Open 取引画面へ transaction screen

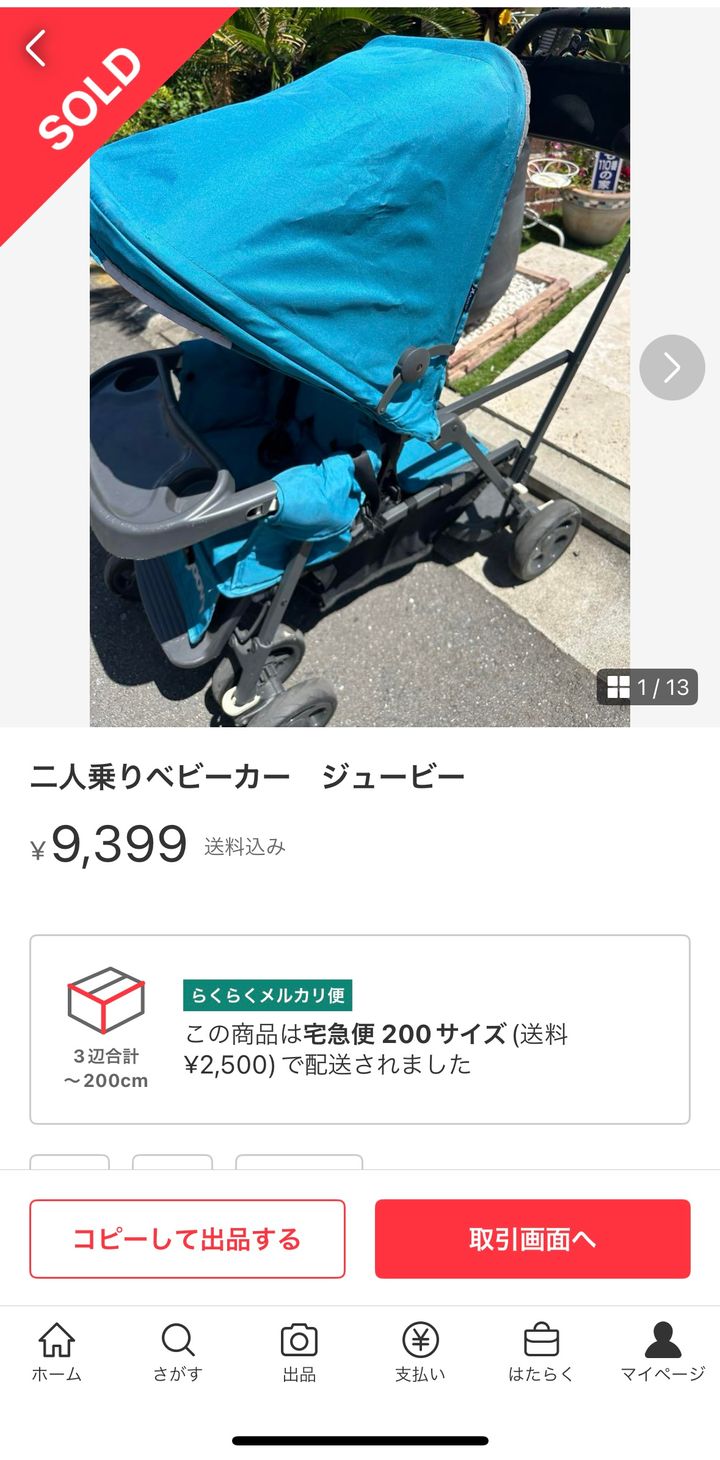pos(532,1239)
